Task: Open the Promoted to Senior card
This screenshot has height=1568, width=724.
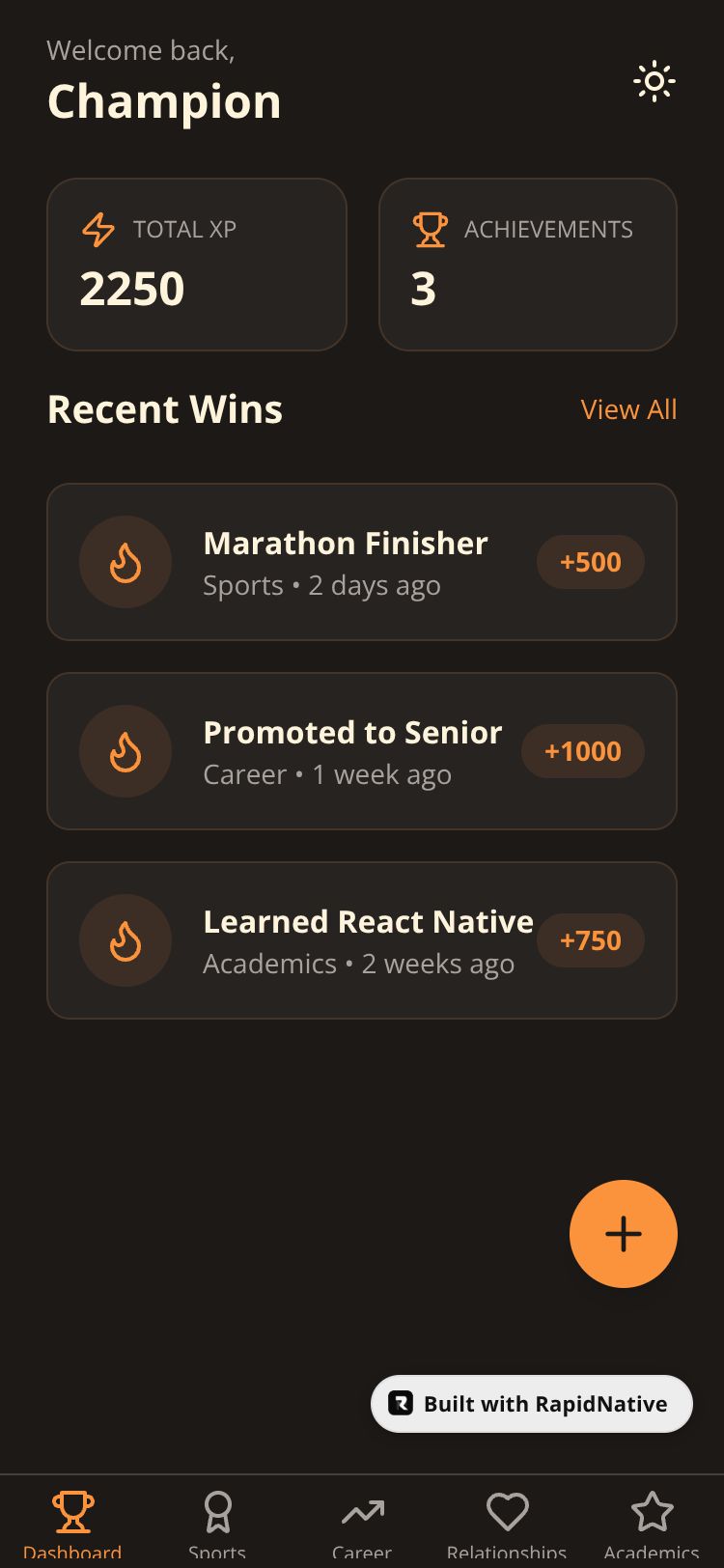Action: pos(361,751)
